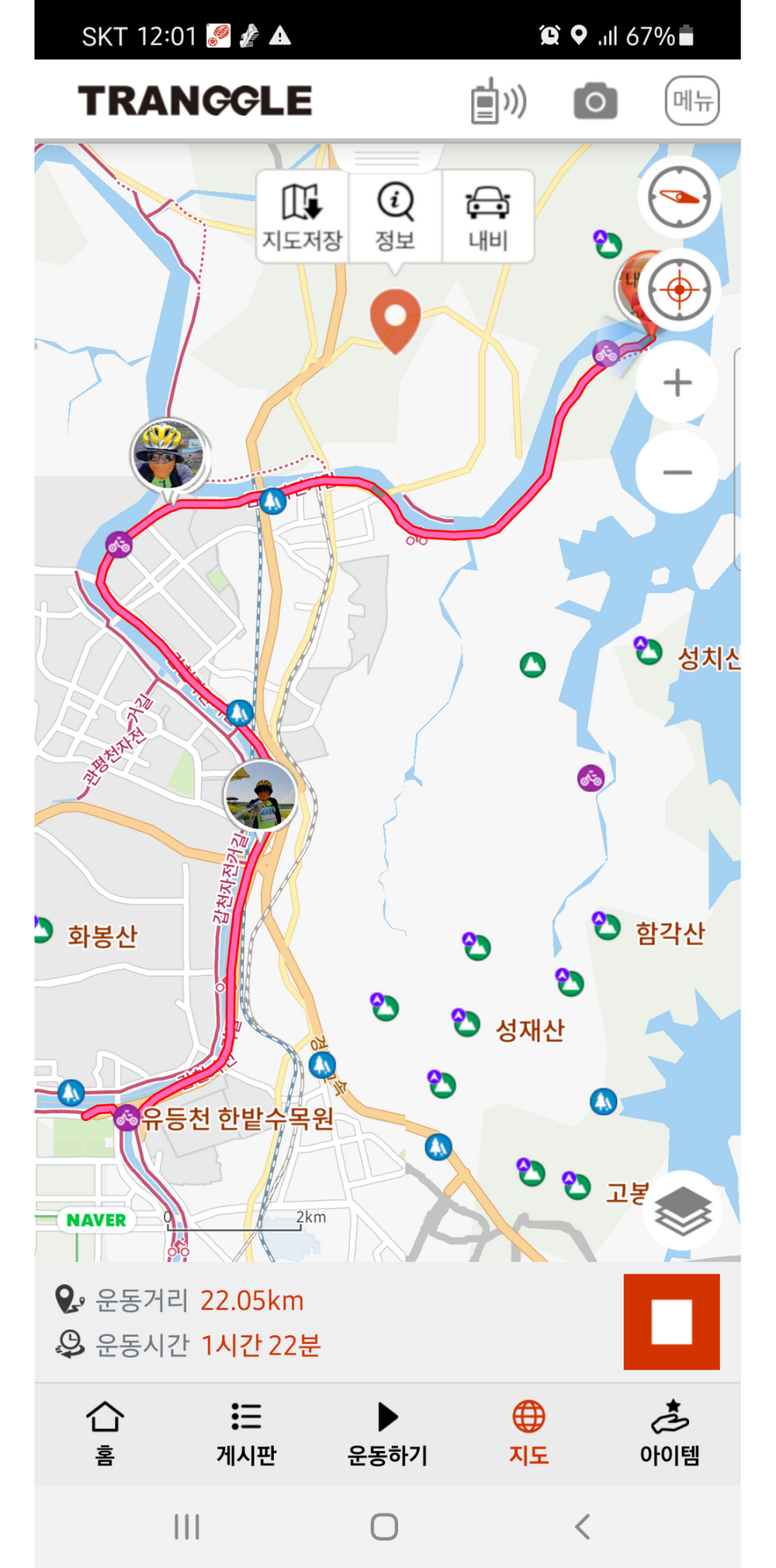Show 정보 for the selected location

pyautogui.click(x=395, y=217)
